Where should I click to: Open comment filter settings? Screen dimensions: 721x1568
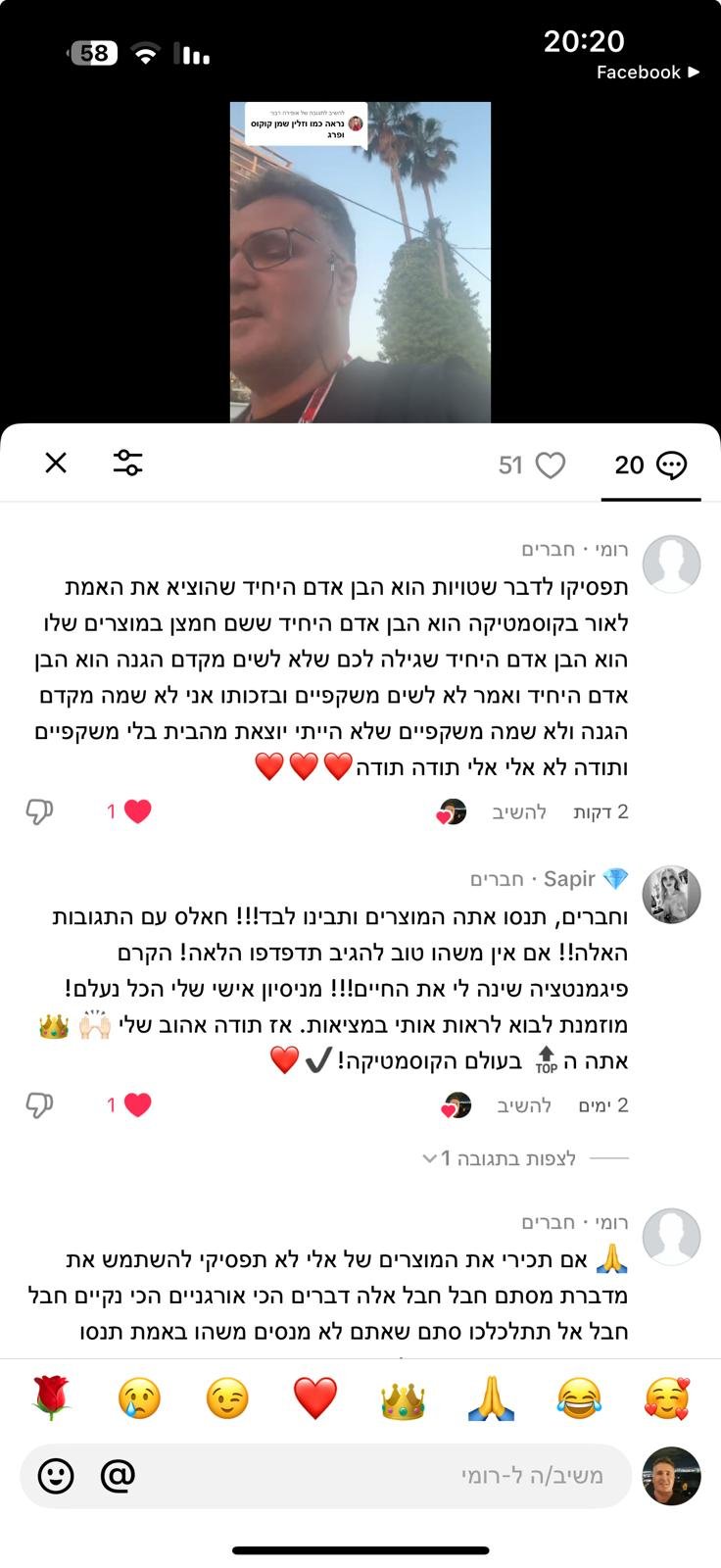tap(127, 463)
